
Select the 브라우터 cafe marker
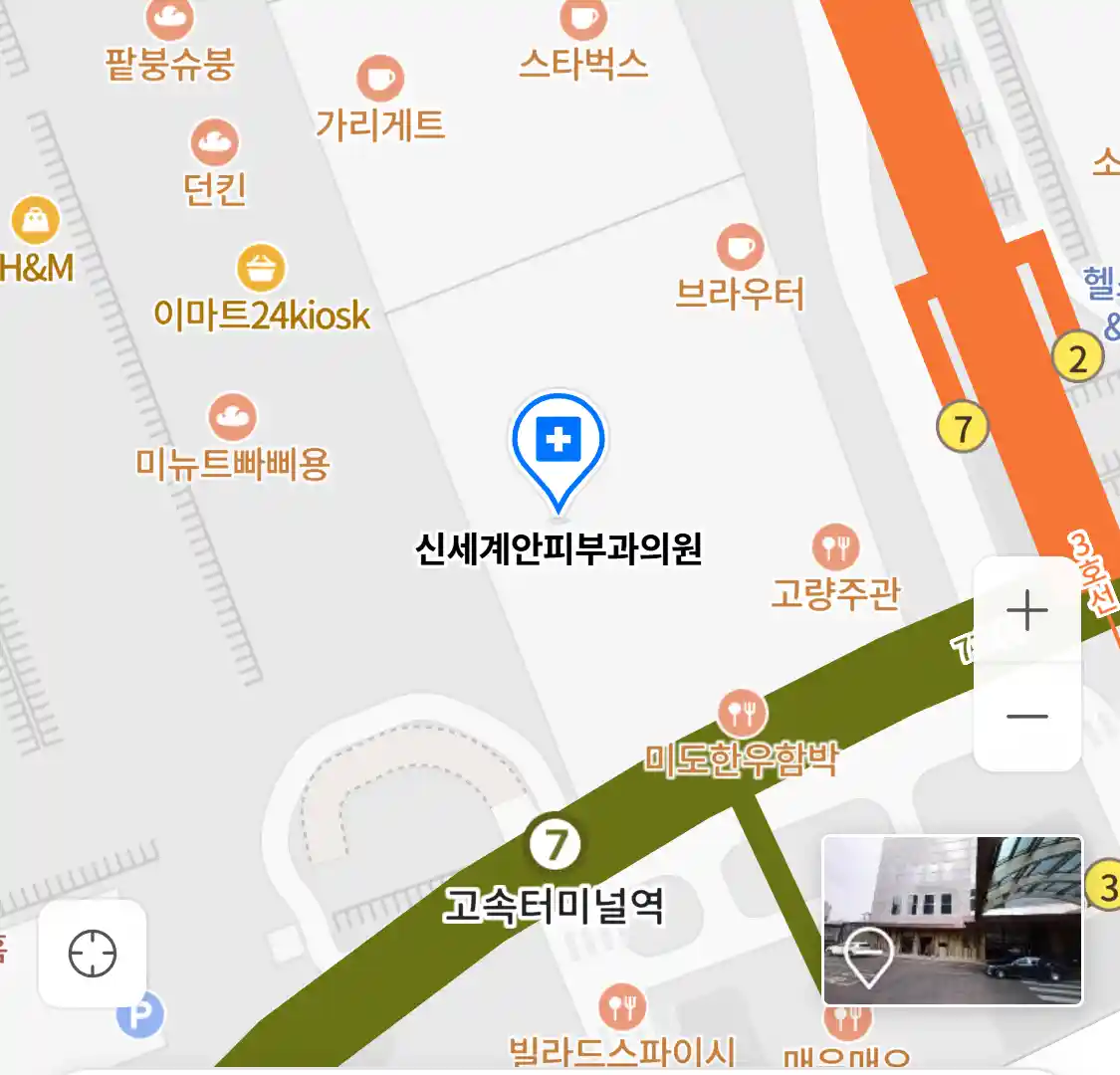(740, 247)
